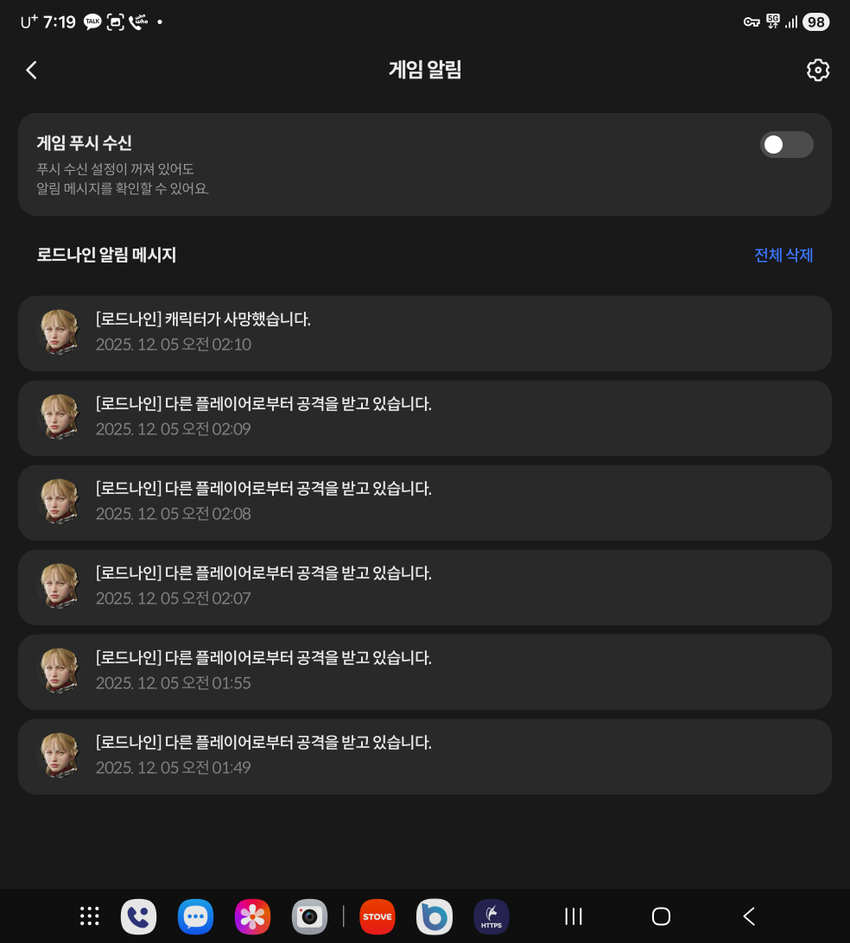This screenshot has height=943, width=850.
Task: Tap 전체 삭제 to delete all messages
Action: coord(783,255)
